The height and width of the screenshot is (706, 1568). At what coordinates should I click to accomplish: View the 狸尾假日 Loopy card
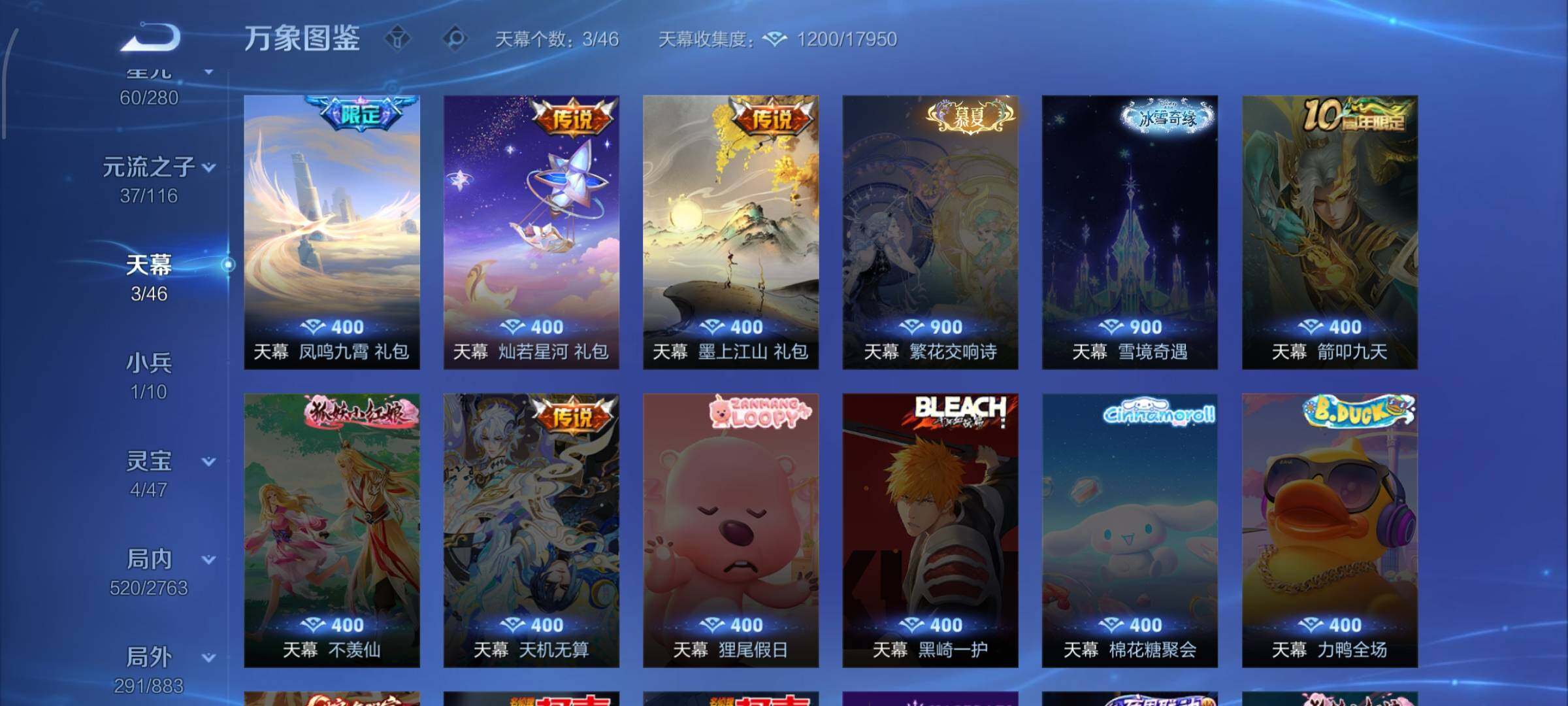coord(730,530)
